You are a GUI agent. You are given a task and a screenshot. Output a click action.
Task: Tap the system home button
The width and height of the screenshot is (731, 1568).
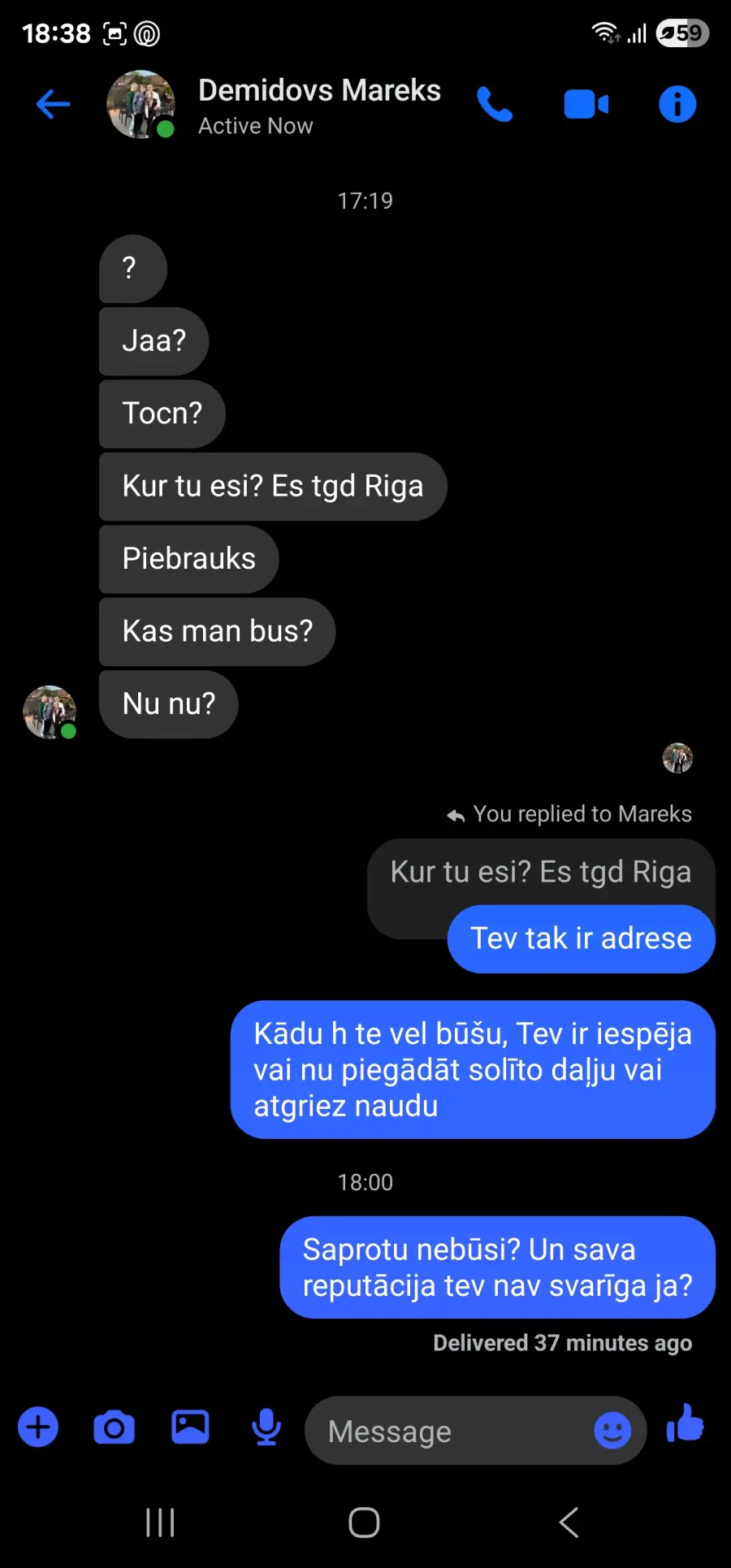[x=365, y=1523]
